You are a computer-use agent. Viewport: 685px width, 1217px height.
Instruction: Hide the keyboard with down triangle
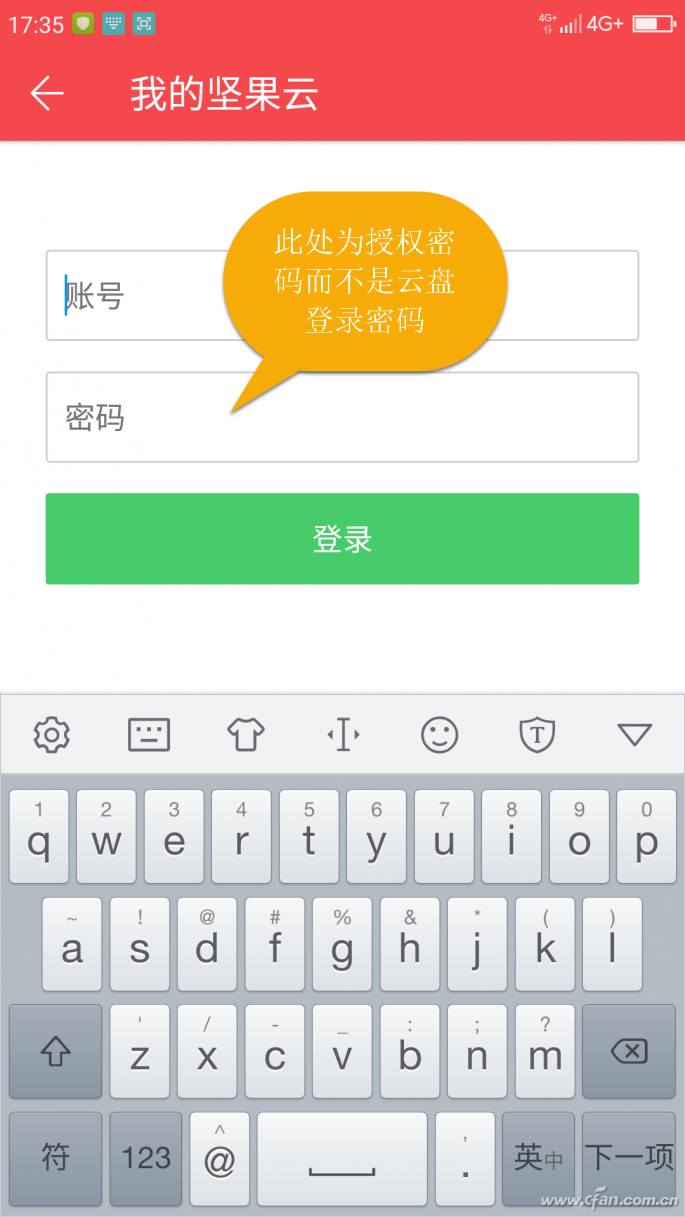(634, 735)
